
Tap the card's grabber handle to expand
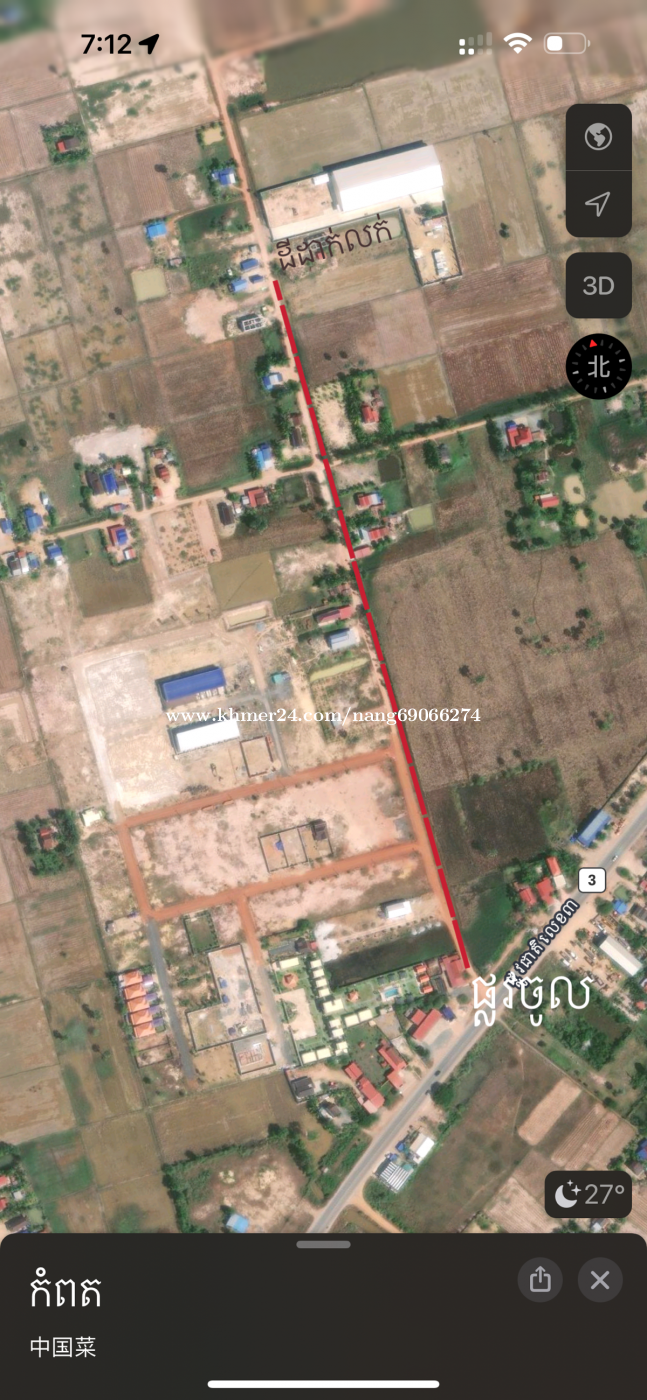coord(324,1245)
